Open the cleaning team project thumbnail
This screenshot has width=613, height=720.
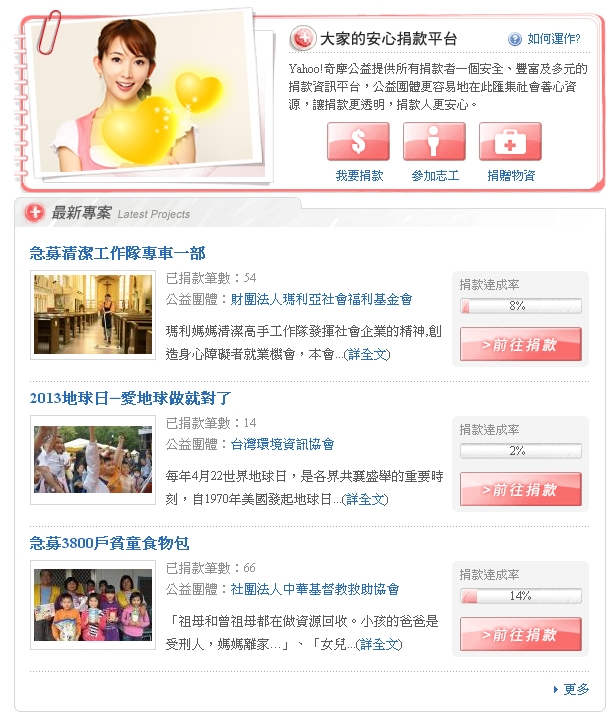coord(92,314)
